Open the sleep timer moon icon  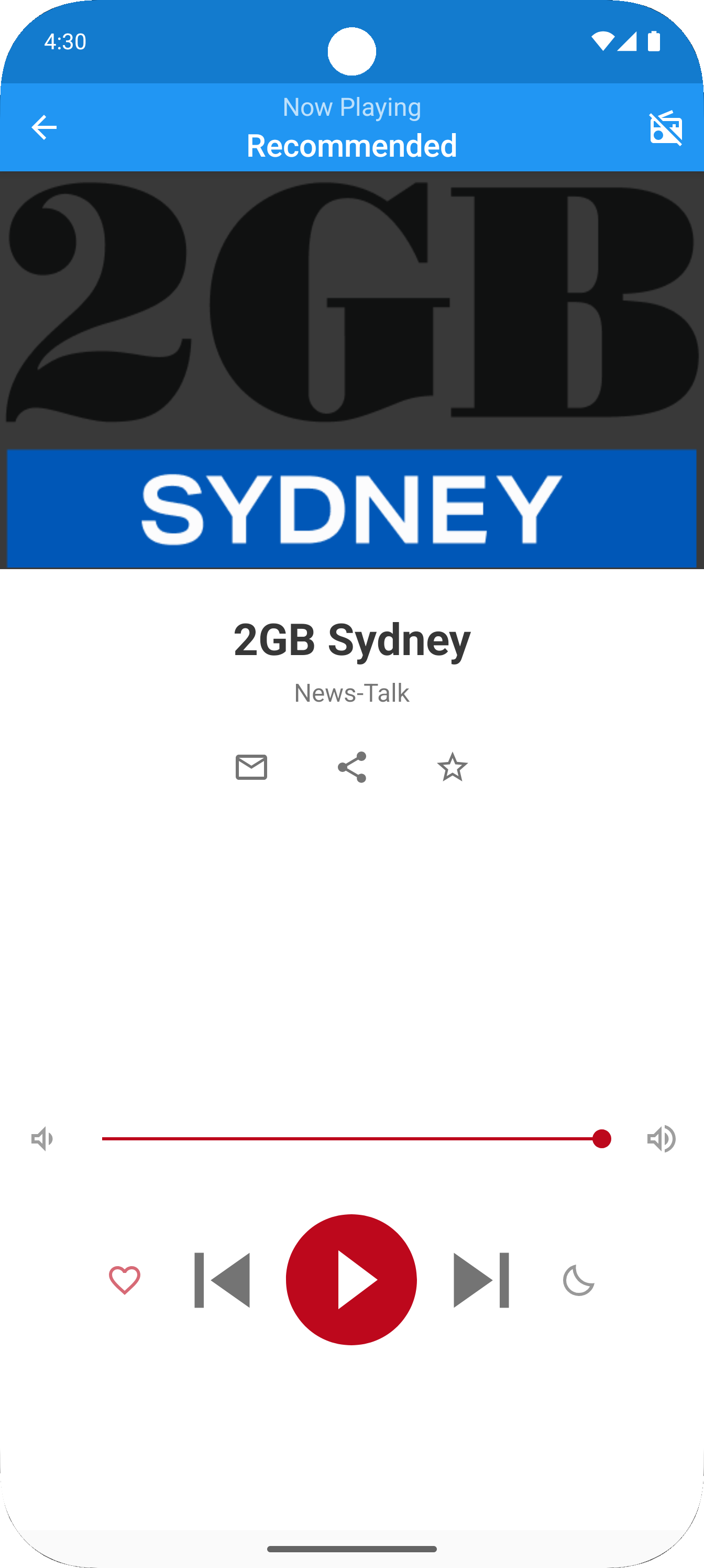pyautogui.click(x=578, y=1280)
